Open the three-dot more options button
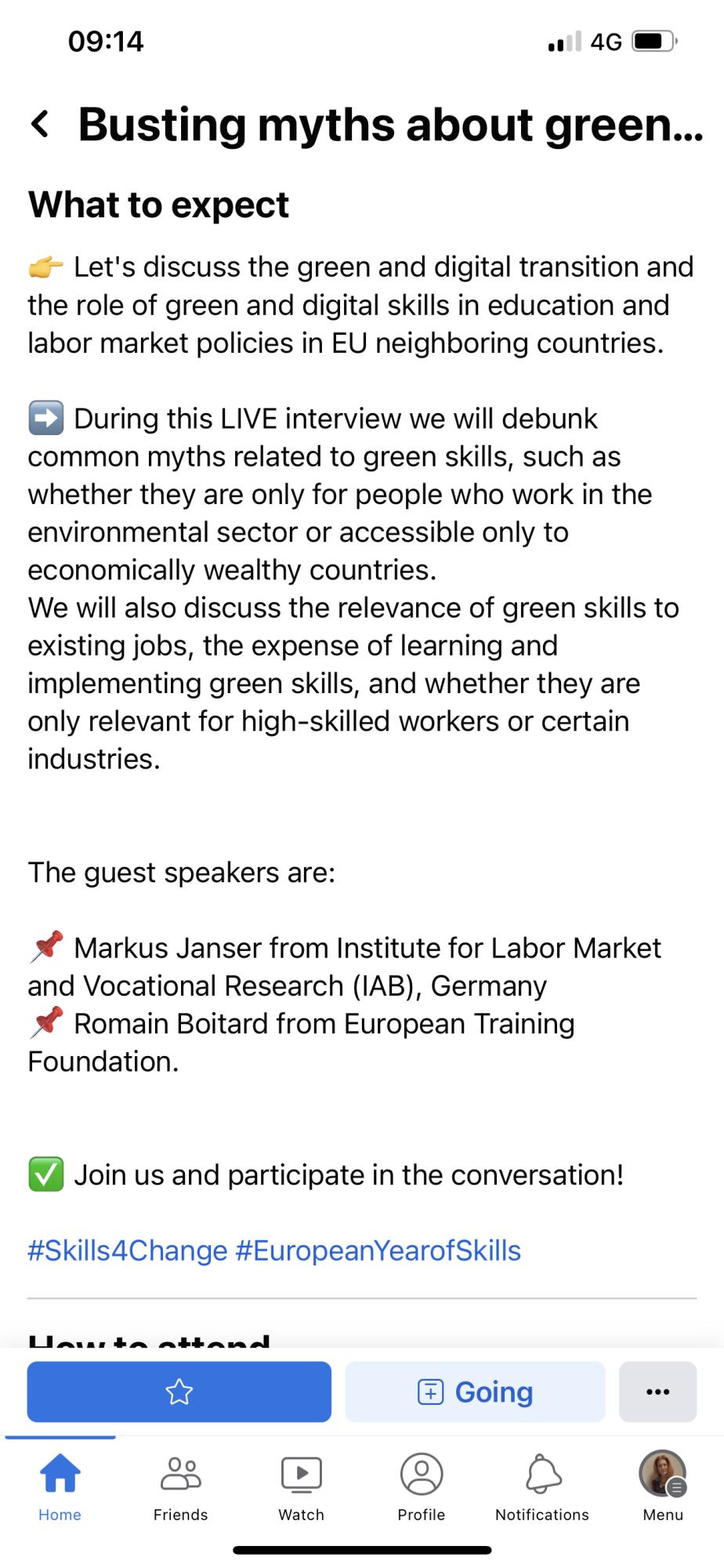The height and width of the screenshot is (1568, 724). 657,1392
